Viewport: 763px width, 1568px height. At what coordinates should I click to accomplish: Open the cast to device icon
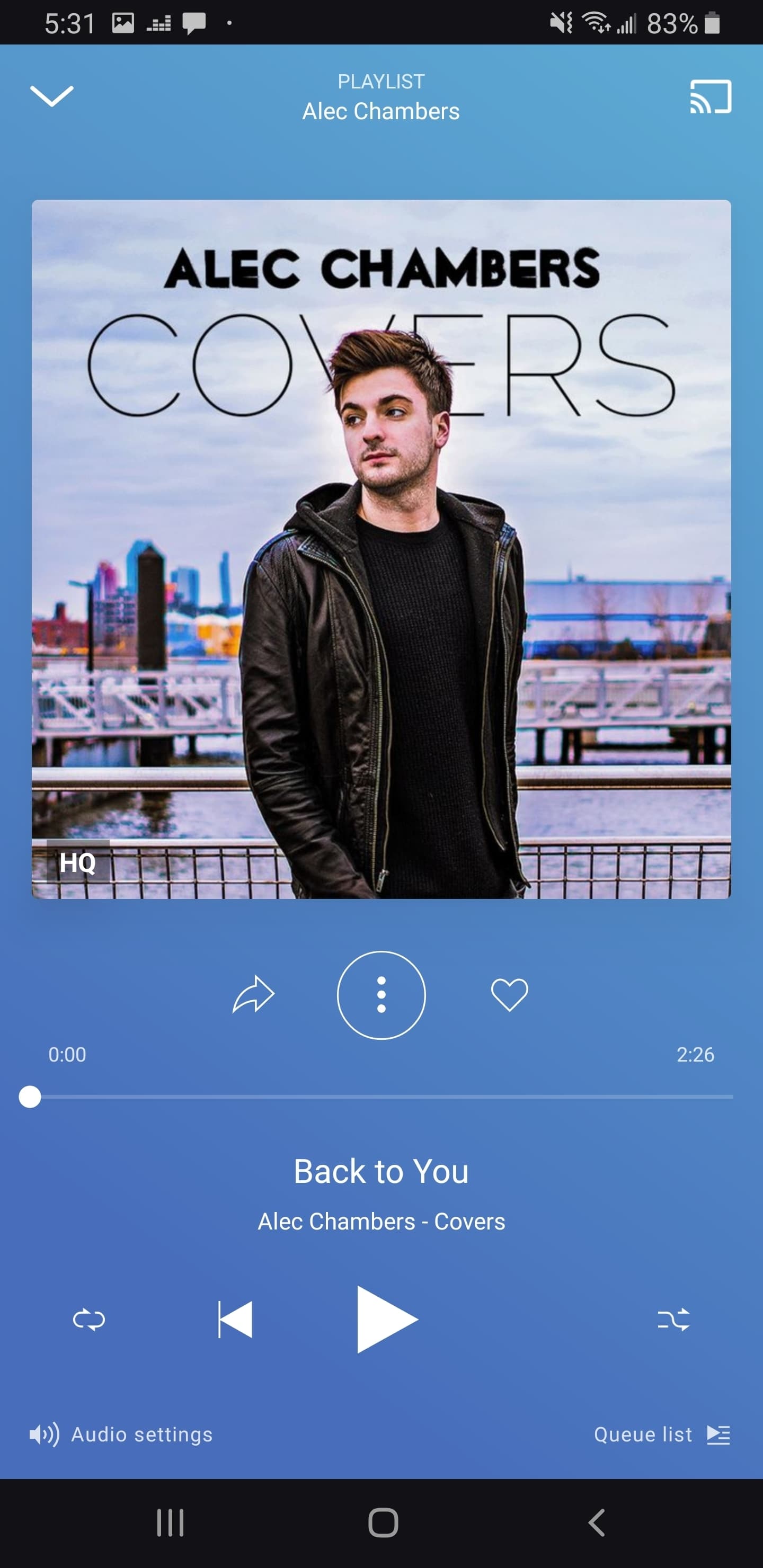tap(710, 96)
